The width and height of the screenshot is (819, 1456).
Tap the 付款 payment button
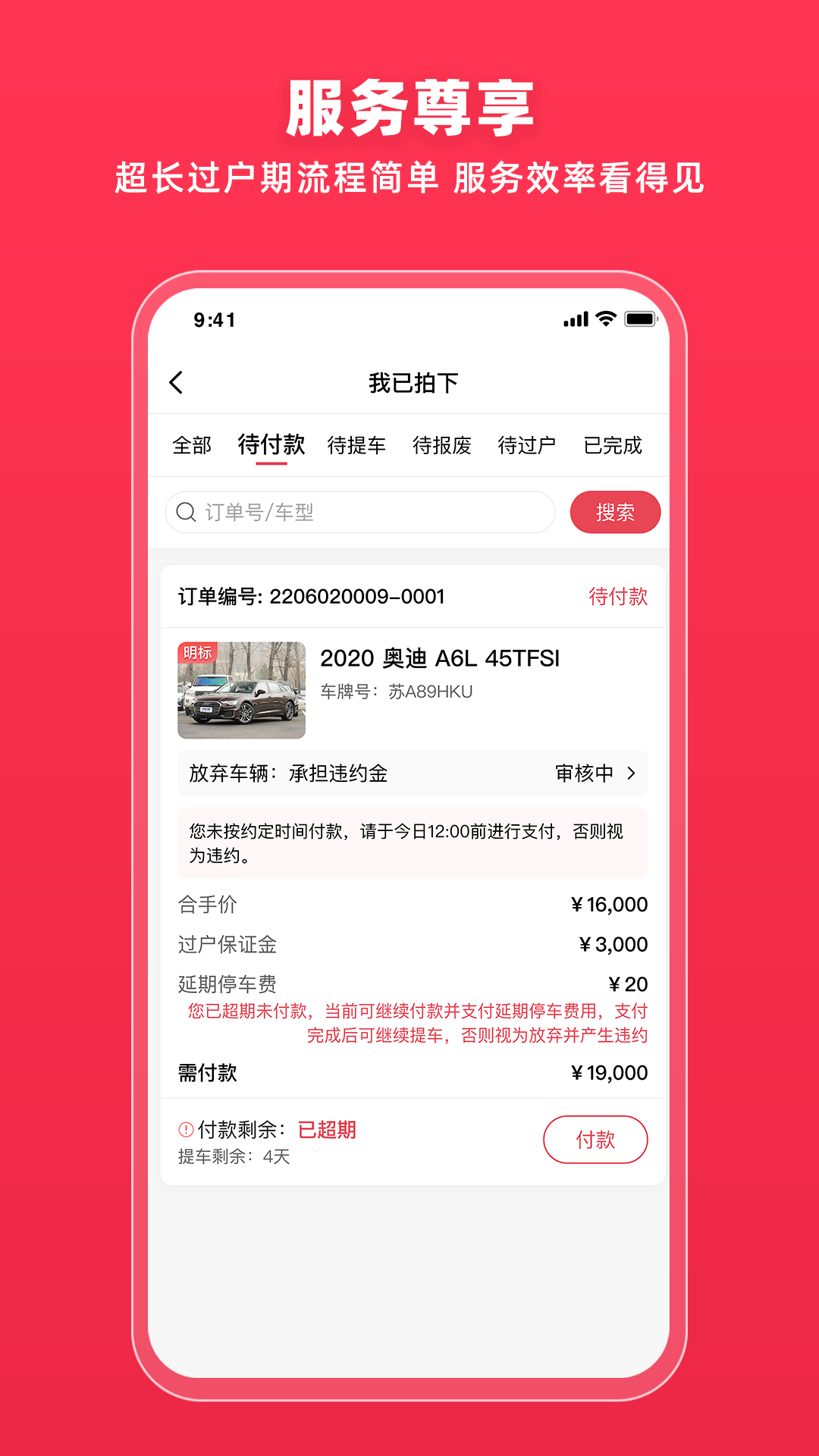[x=595, y=1139]
